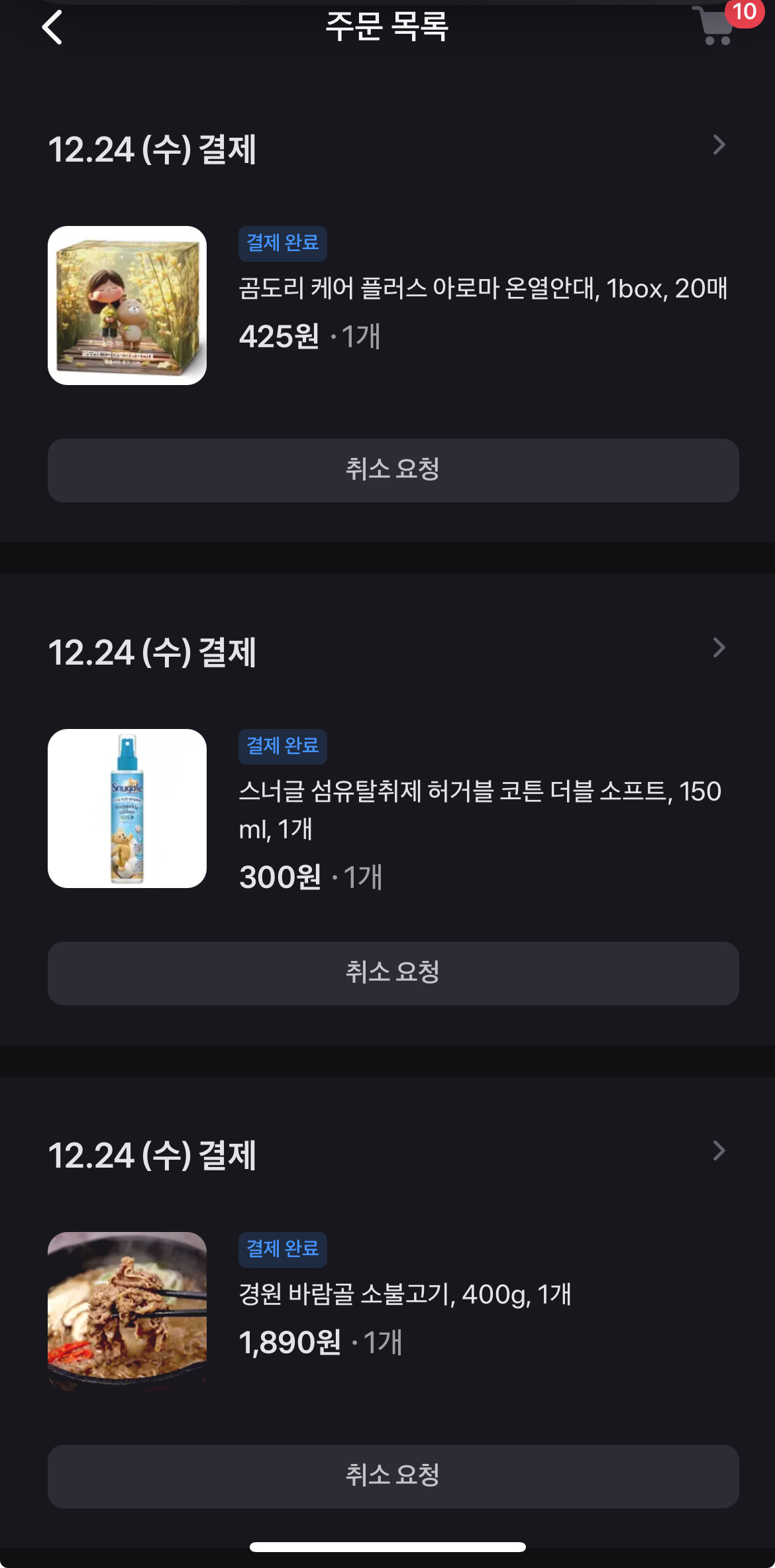Open the 경원 바람골 소불고기 product image
Screen dimensions: 775x1568
tap(127, 1310)
